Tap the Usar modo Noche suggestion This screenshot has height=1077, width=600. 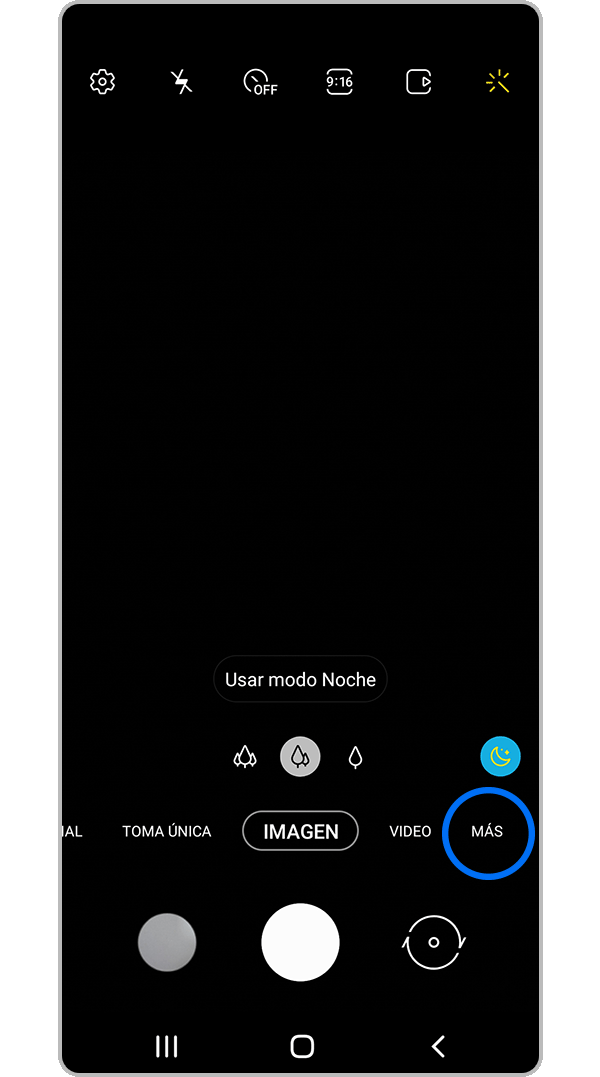click(x=300, y=680)
